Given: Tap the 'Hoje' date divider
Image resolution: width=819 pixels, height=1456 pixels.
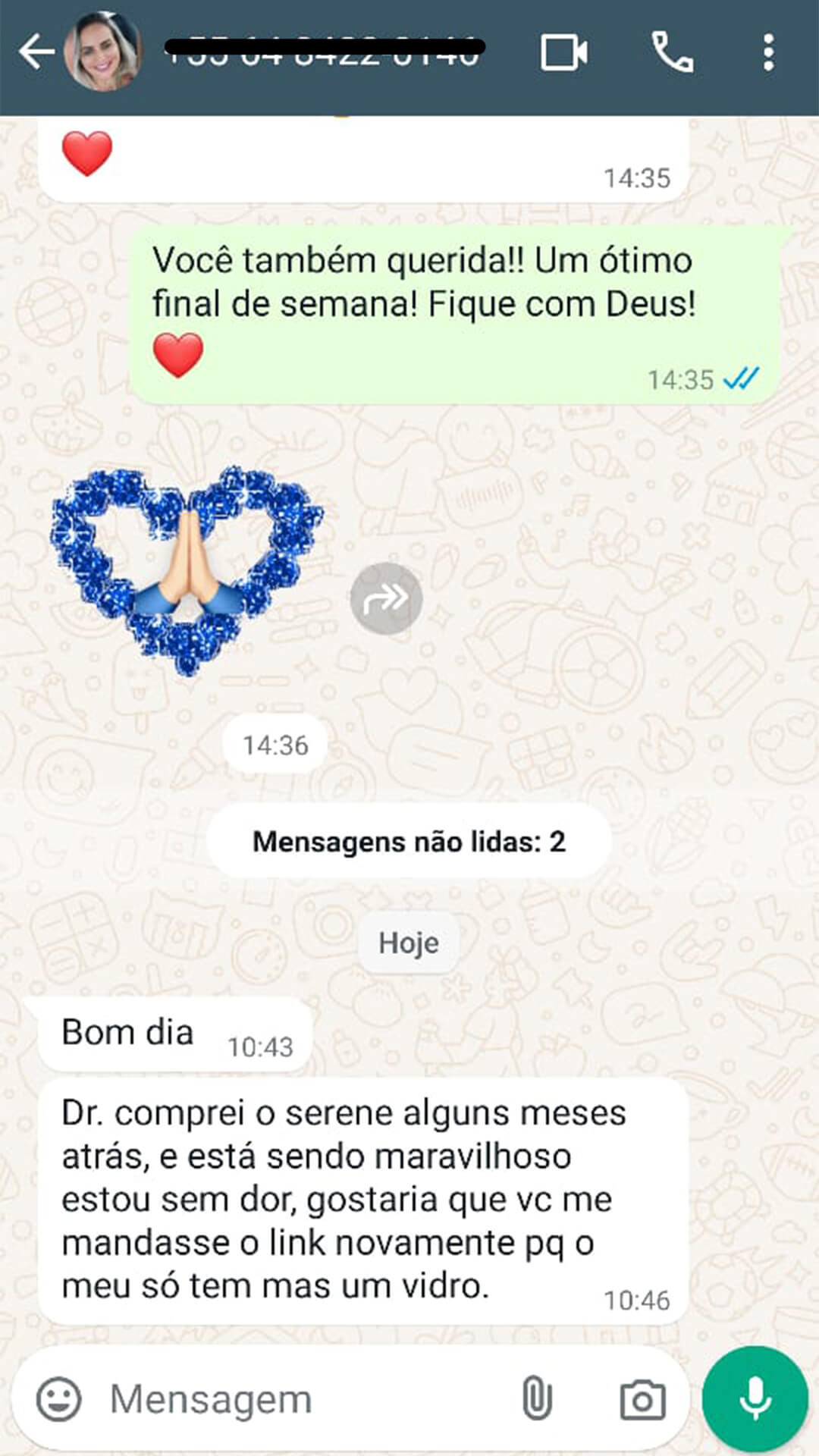Looking at the screenshot, I should tap(409, 943).
